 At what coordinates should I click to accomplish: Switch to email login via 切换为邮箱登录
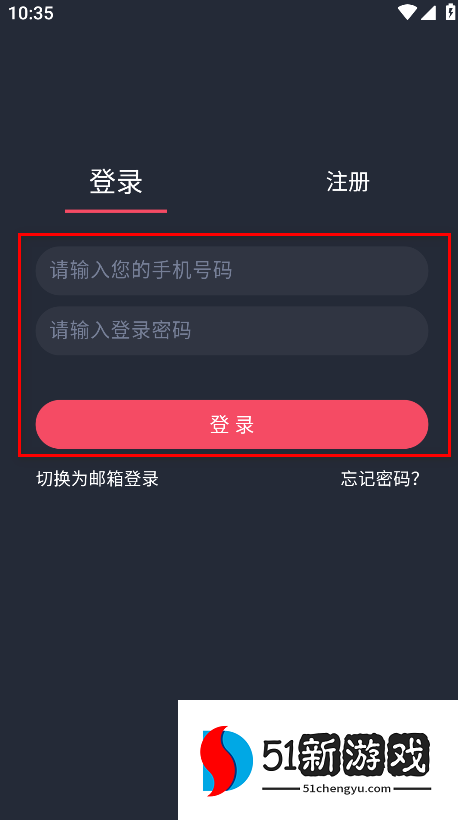point(97,479)
